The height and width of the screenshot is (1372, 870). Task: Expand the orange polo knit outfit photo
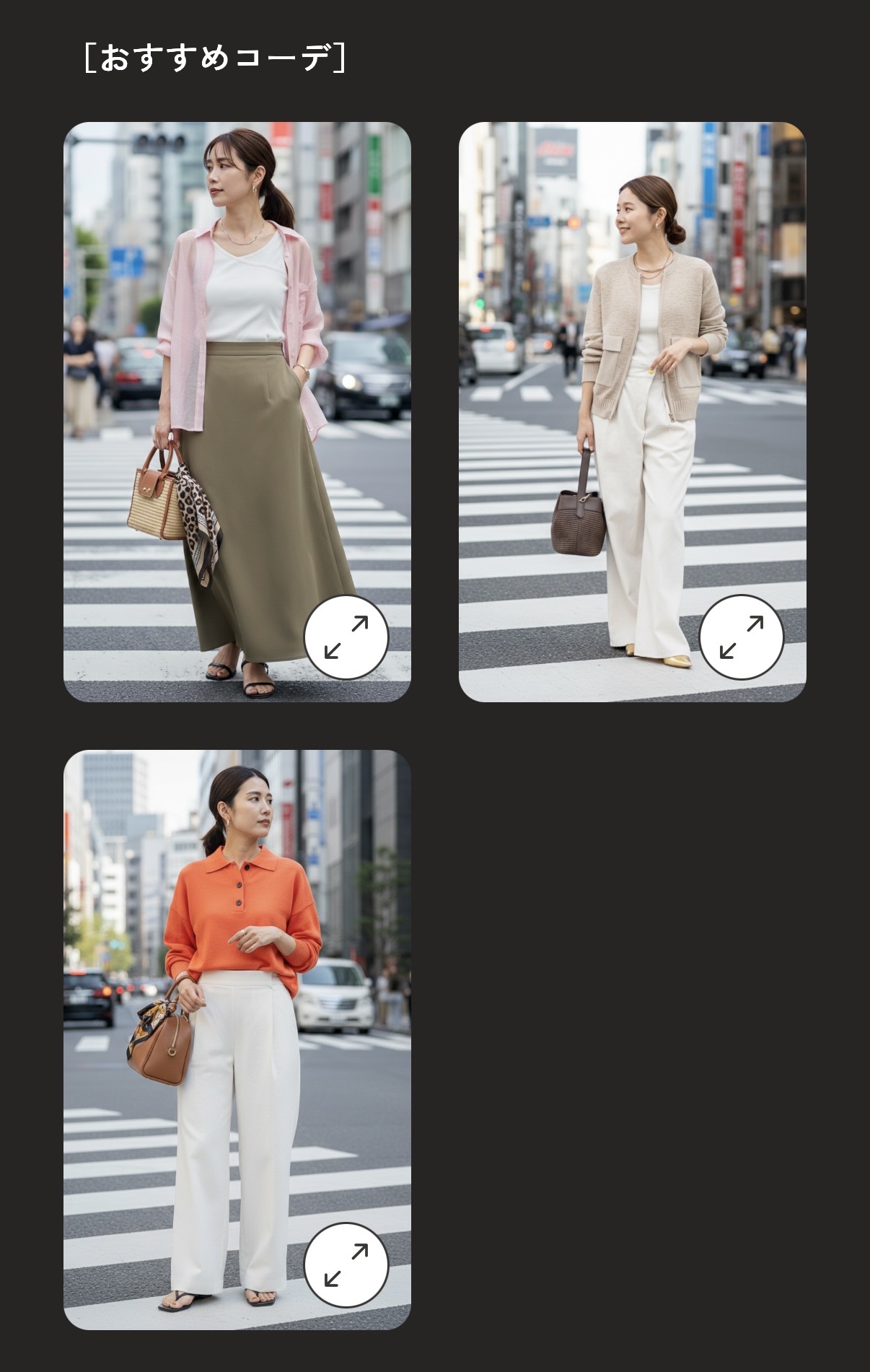click(x=346, y=1265)
